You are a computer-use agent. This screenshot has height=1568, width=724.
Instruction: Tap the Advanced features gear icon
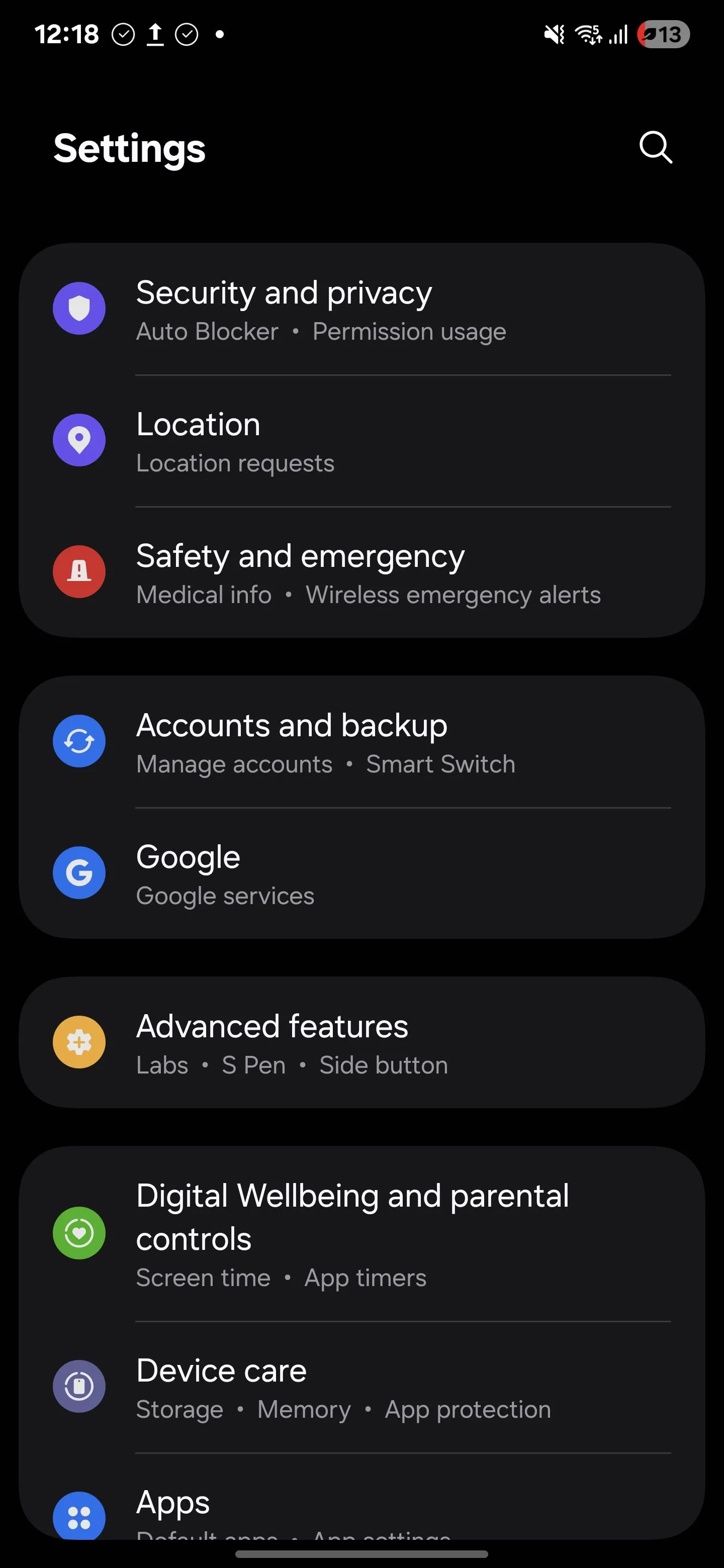79,1042
